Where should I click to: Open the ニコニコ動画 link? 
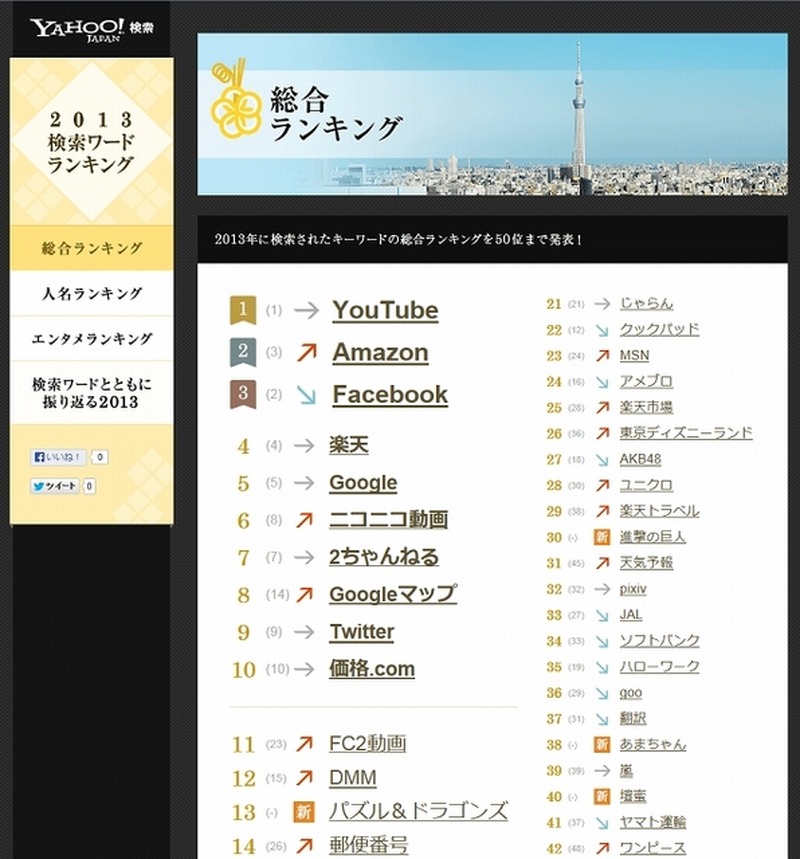point(388,520)
